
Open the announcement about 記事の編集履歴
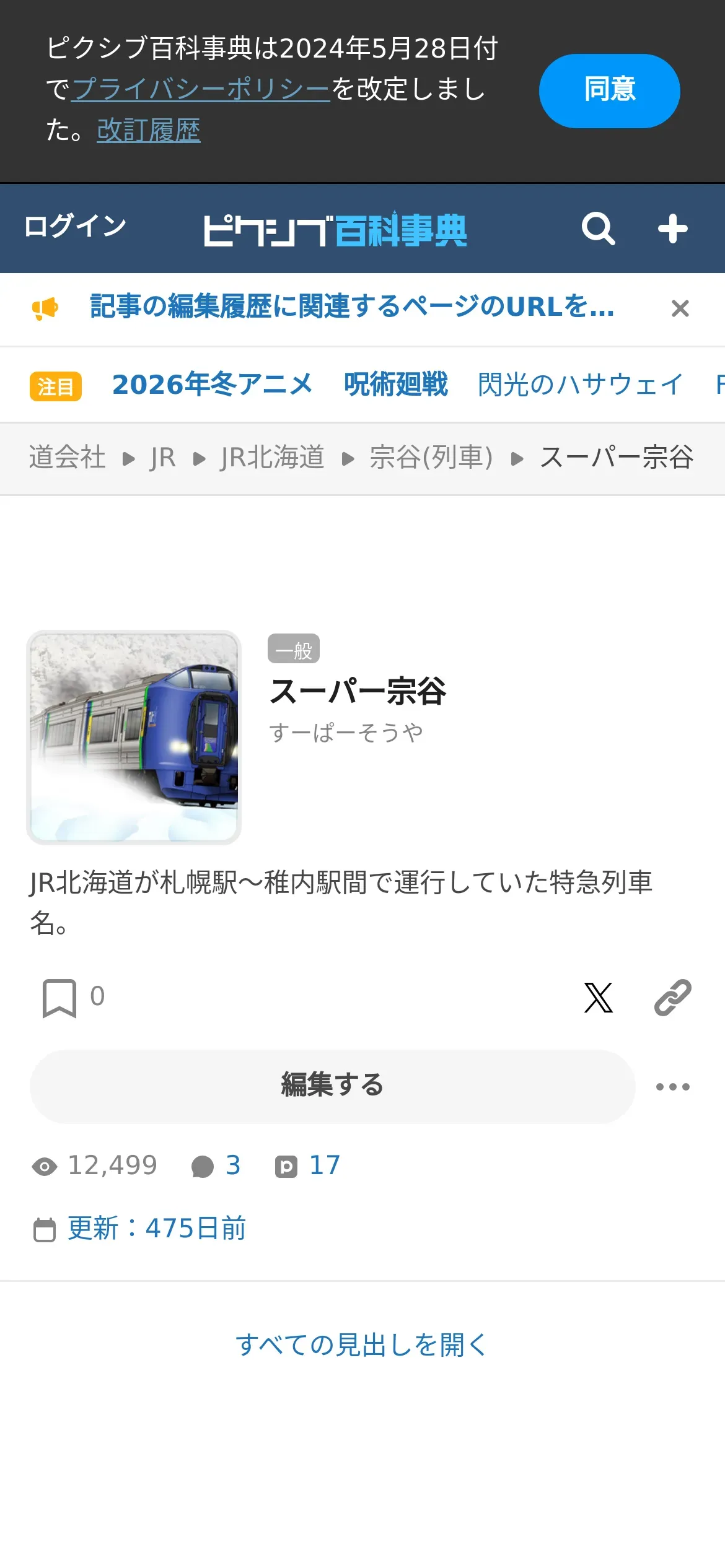tap(352, 307)
